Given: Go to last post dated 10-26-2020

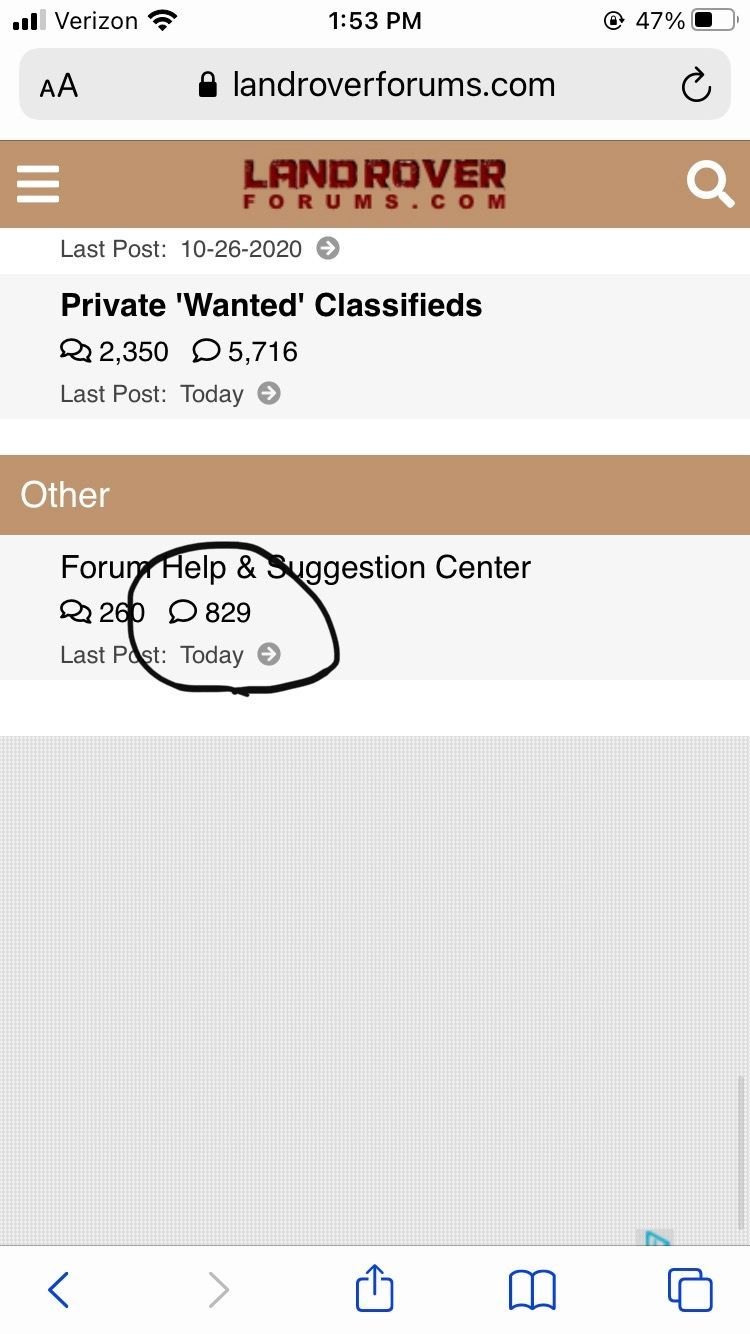Looking at the screenshot, I should click(x=327, y=249).
